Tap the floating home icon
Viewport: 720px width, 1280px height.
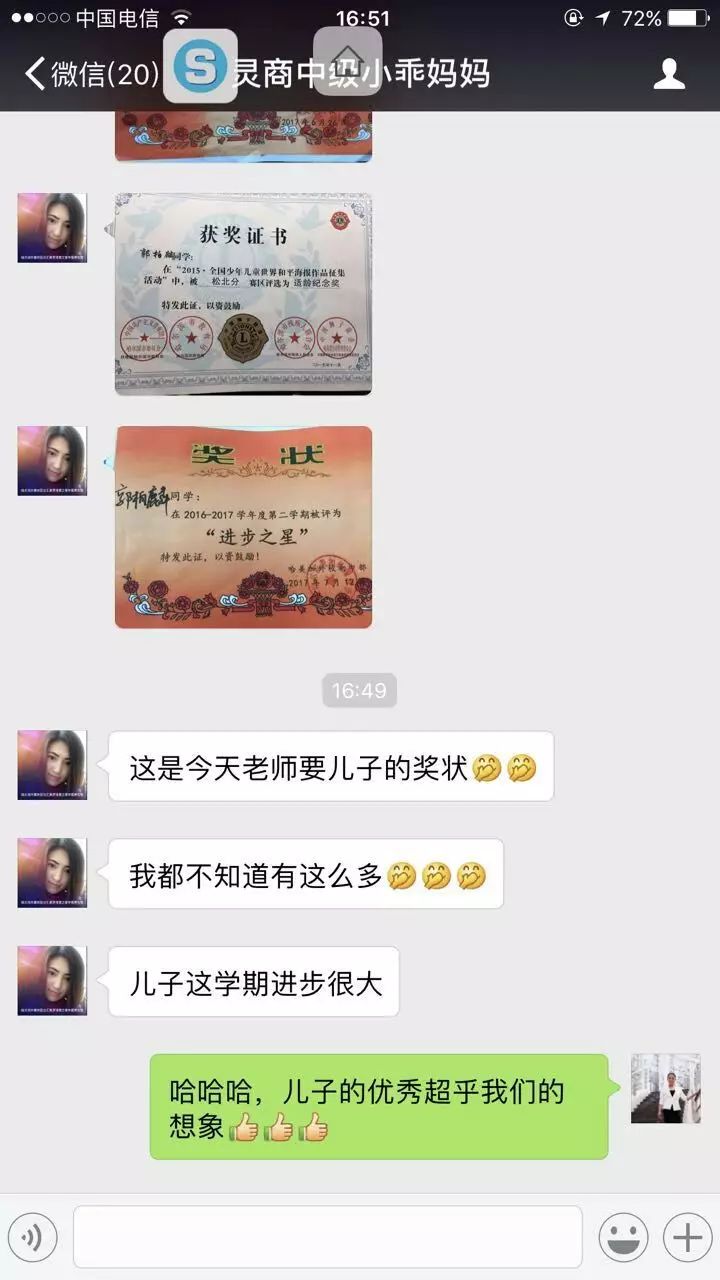347,61
